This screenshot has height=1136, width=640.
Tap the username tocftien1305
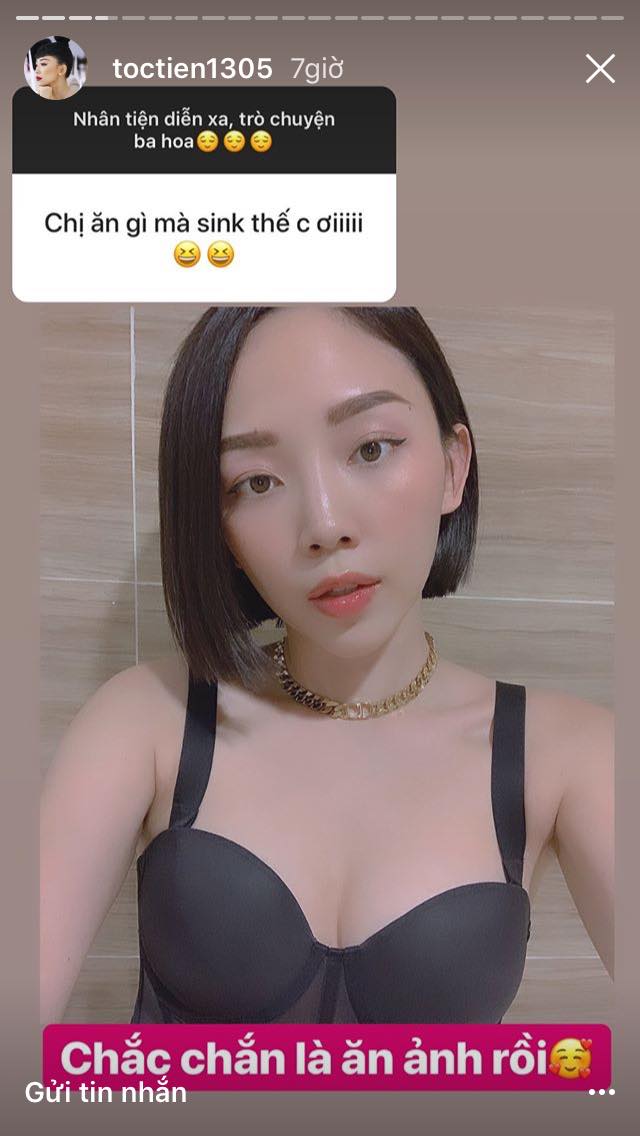(192, 69)
